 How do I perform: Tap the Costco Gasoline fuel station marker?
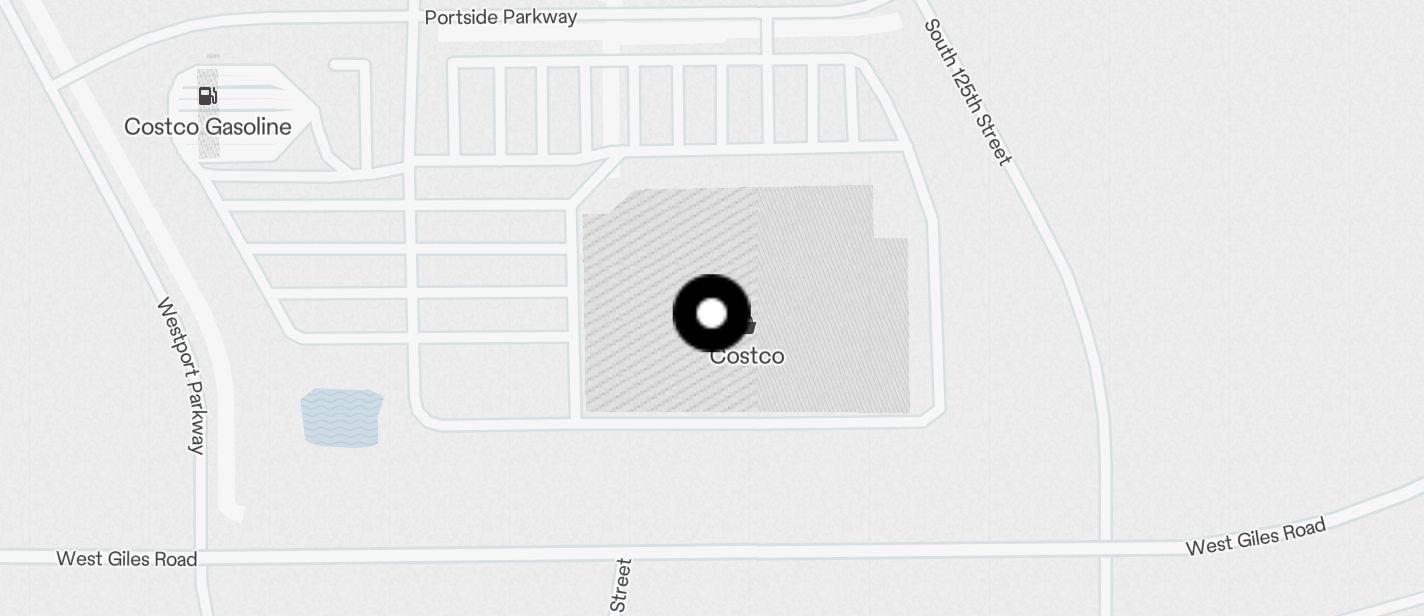(208, 96)
